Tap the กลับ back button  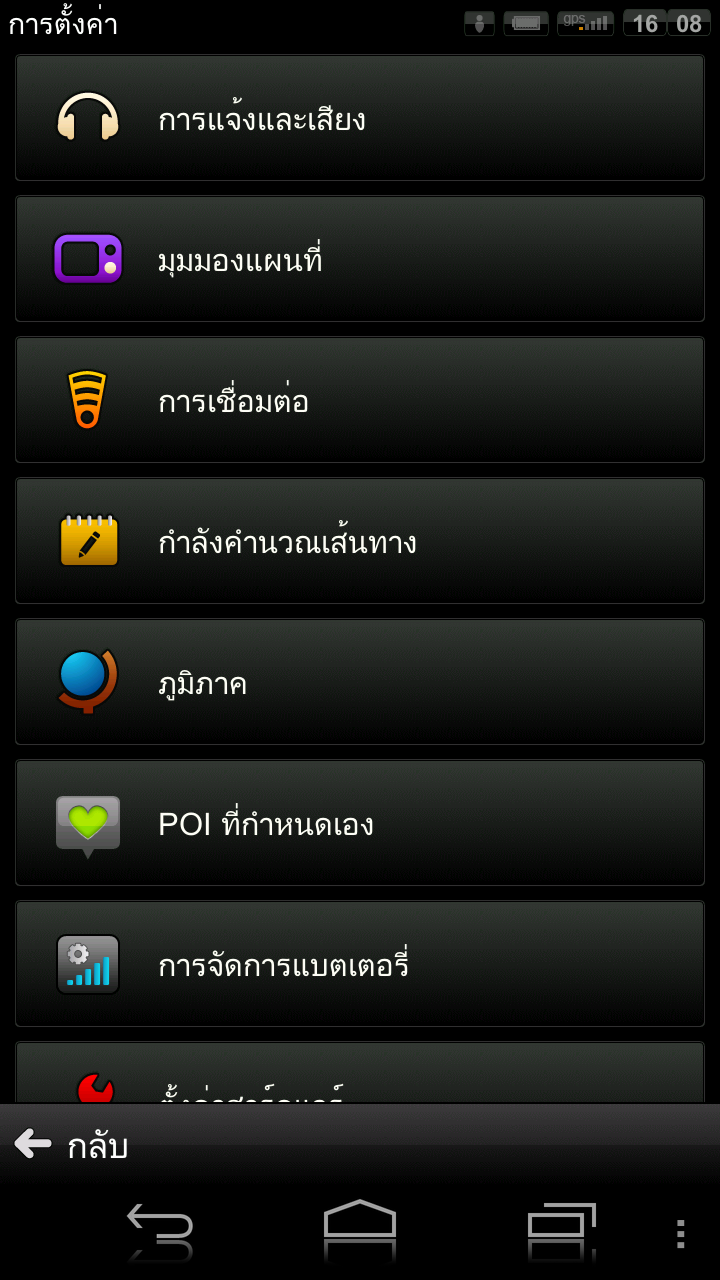(x=72, y=1145)
